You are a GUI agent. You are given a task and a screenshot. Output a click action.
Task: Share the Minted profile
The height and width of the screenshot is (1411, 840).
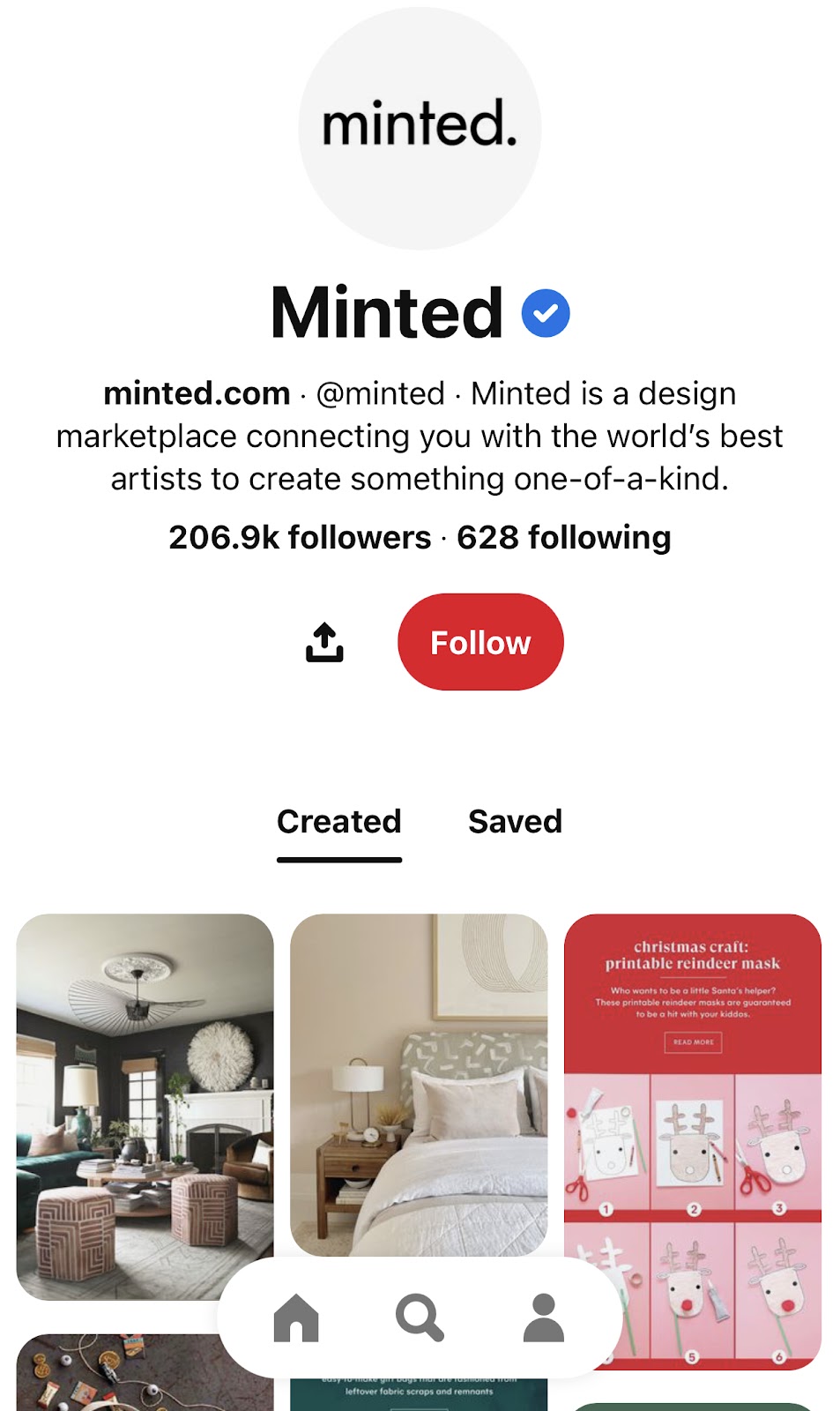click(324, 642)
